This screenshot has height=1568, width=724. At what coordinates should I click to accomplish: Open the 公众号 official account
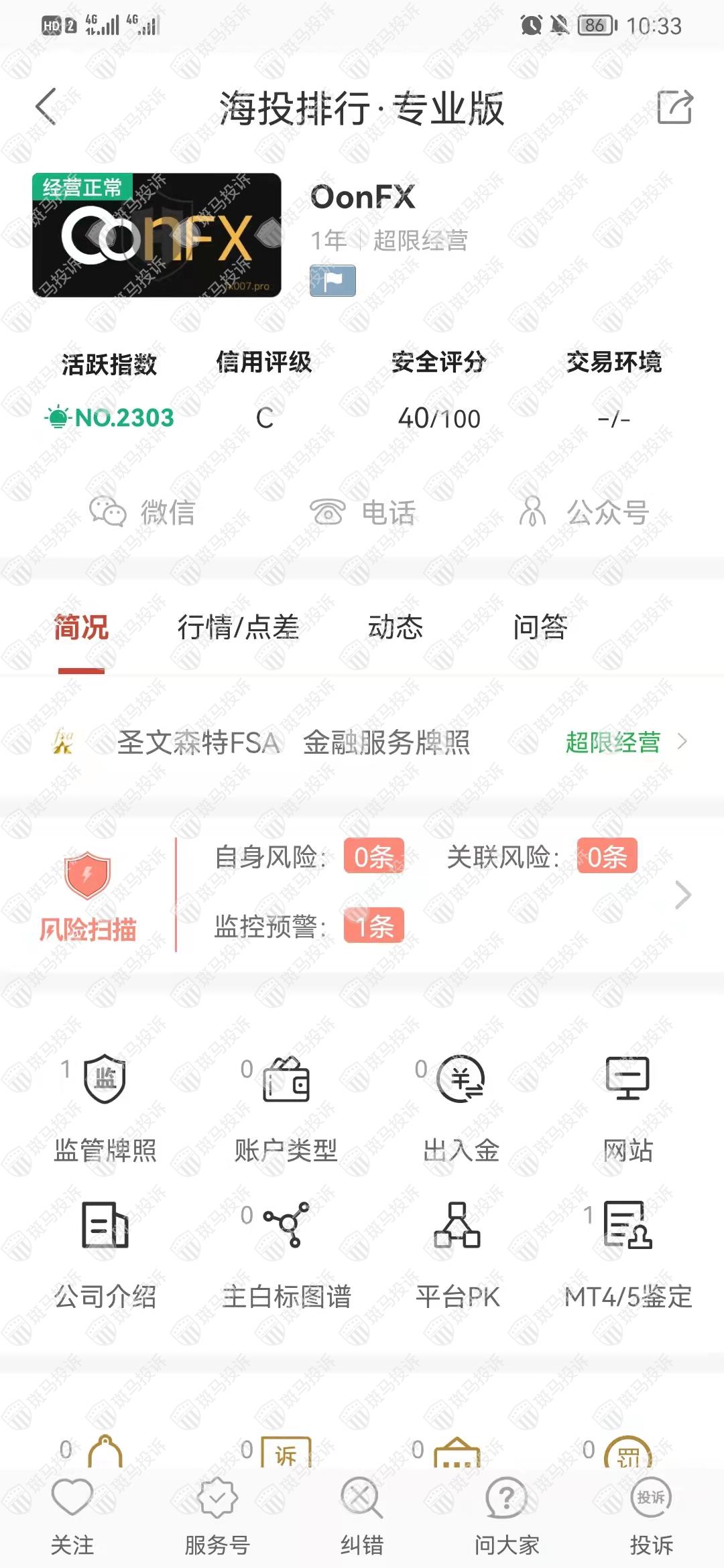tap(583, 513)
